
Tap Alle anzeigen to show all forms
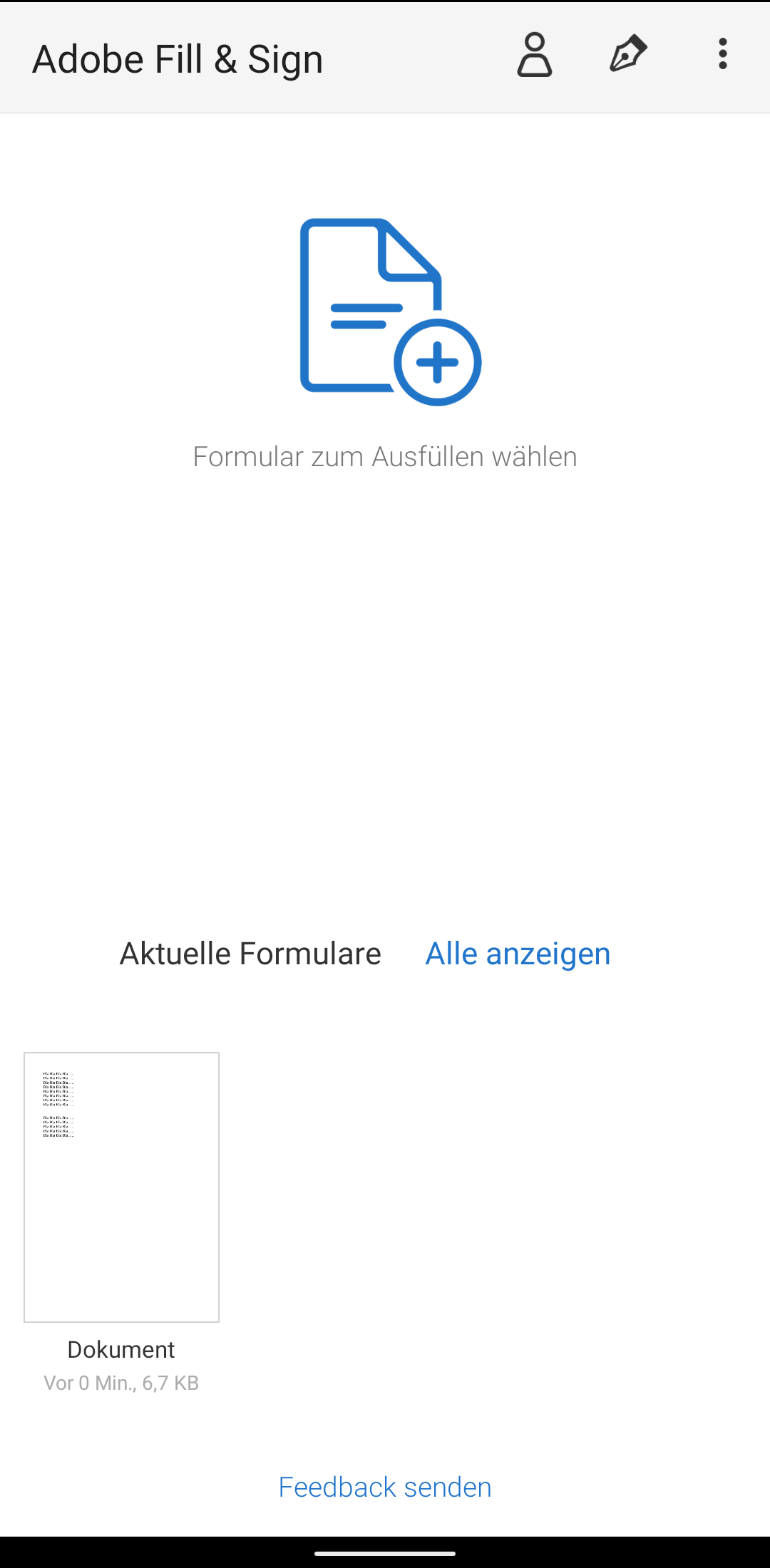[518, 954]
